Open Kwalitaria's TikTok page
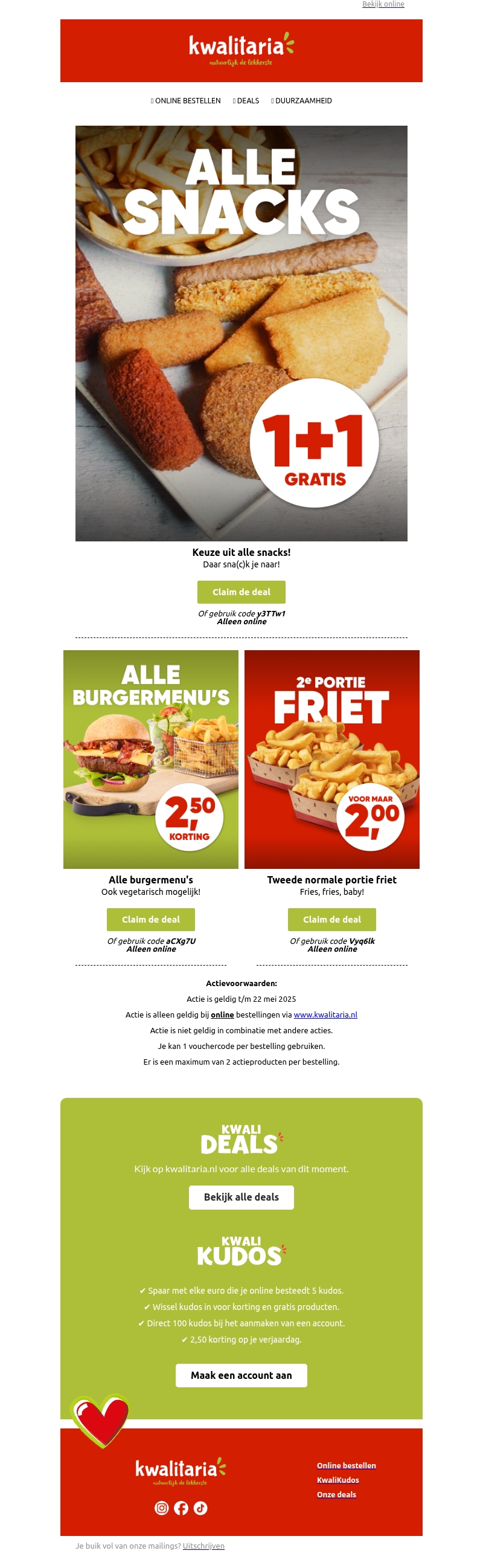483x1568 pixels. [x=200, y=1508]
